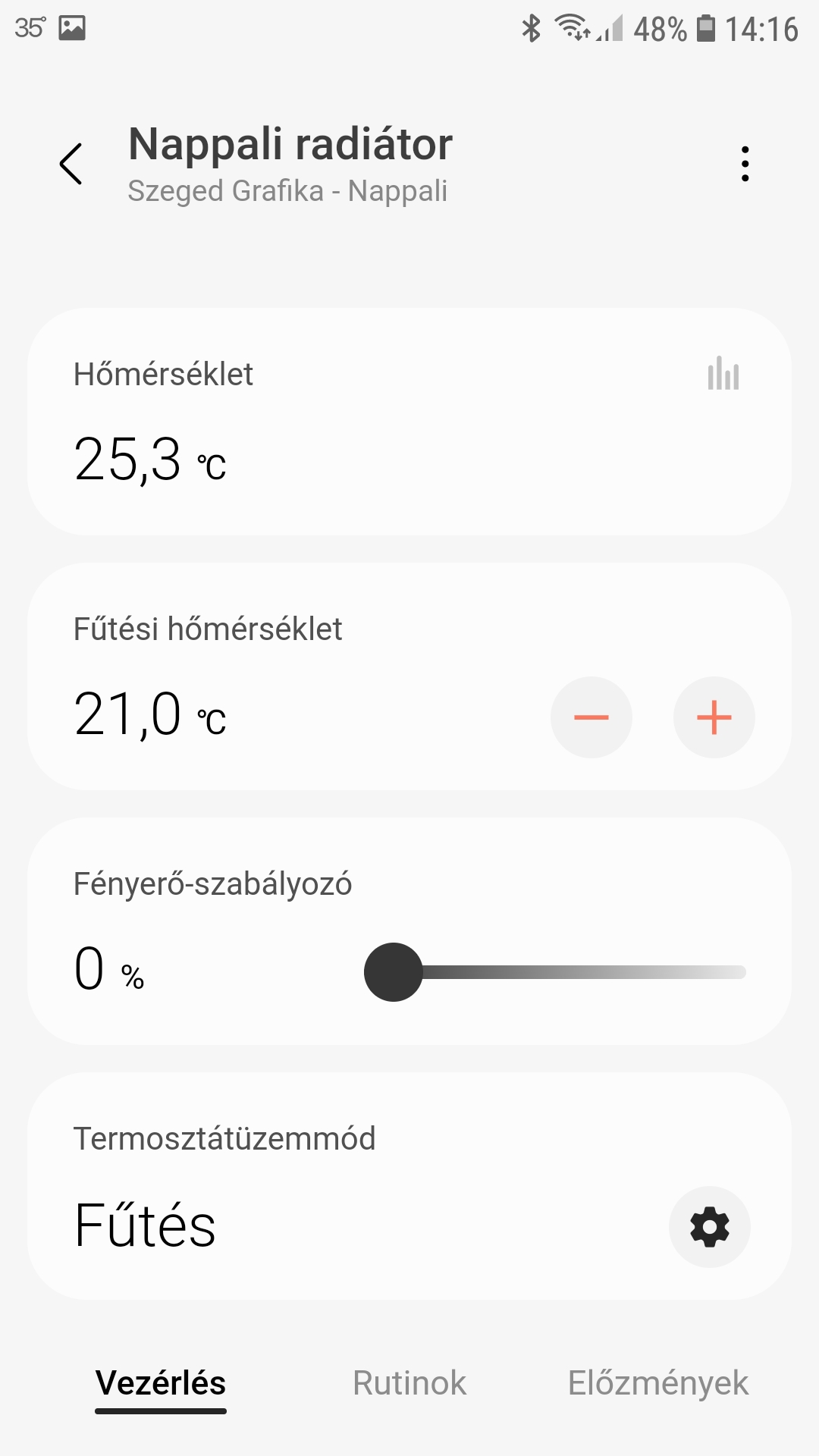Switch to the Előzmények tab

pos(658,1383)
